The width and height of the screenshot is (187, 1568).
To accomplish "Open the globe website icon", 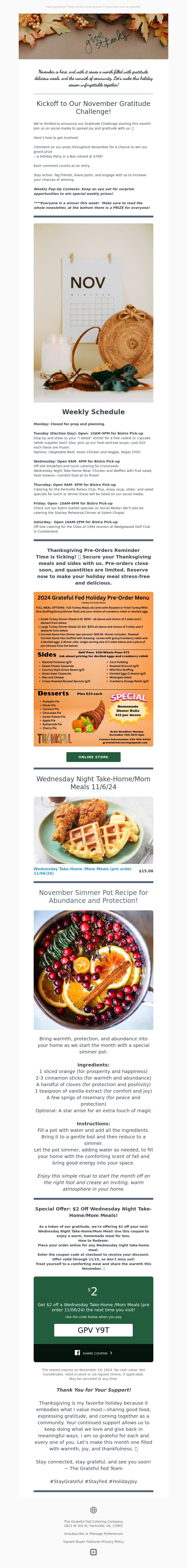I will (x=93, y=1510).
